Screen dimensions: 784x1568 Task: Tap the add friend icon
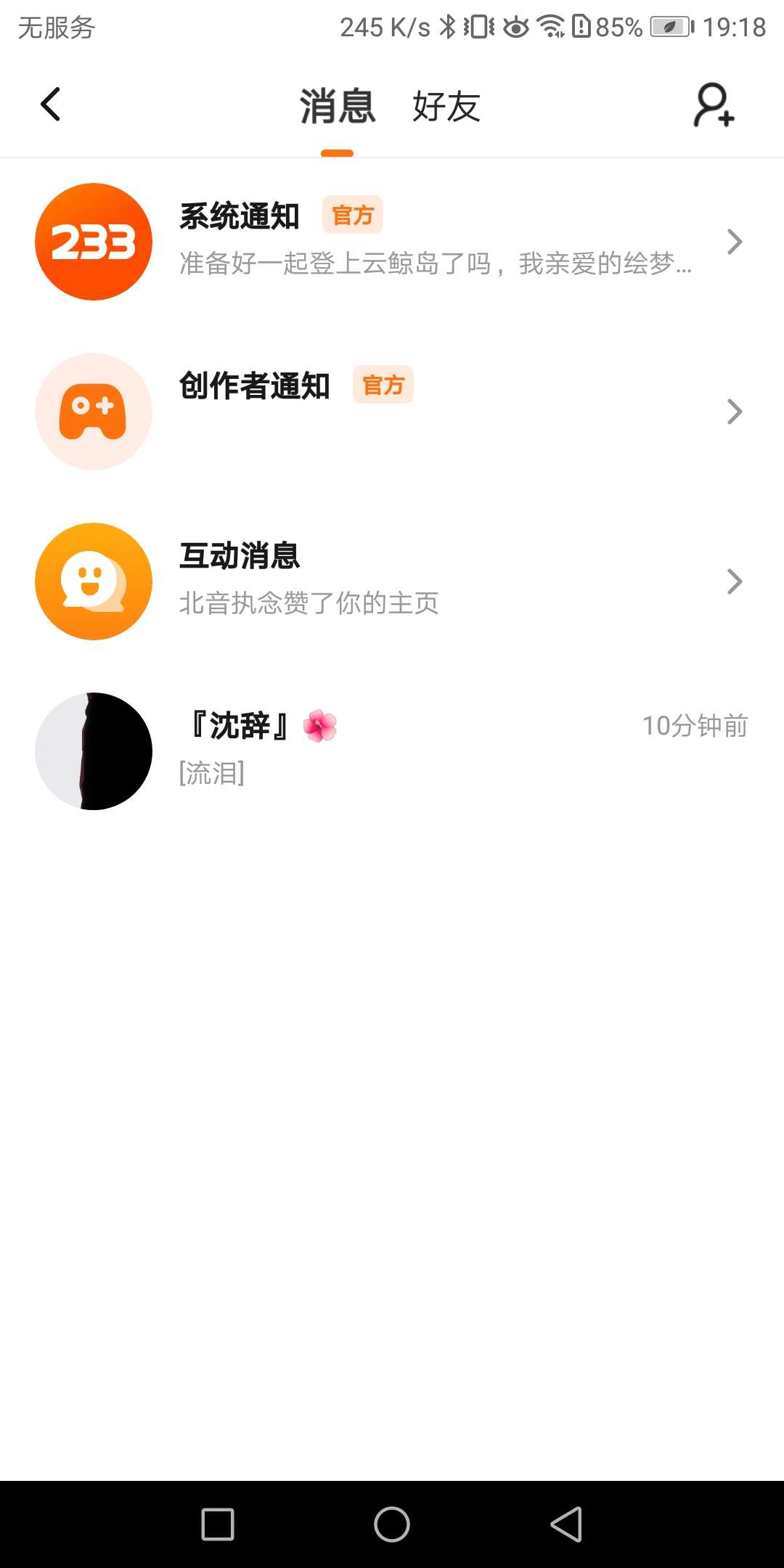point(714,105)
